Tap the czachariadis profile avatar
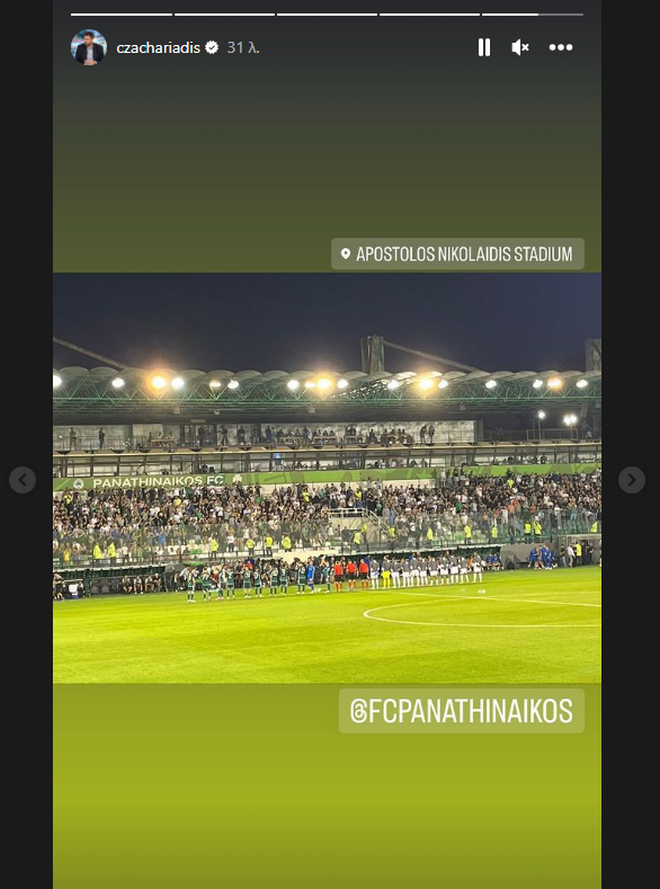Screen dimensions: 660x889 pos(89,47)
